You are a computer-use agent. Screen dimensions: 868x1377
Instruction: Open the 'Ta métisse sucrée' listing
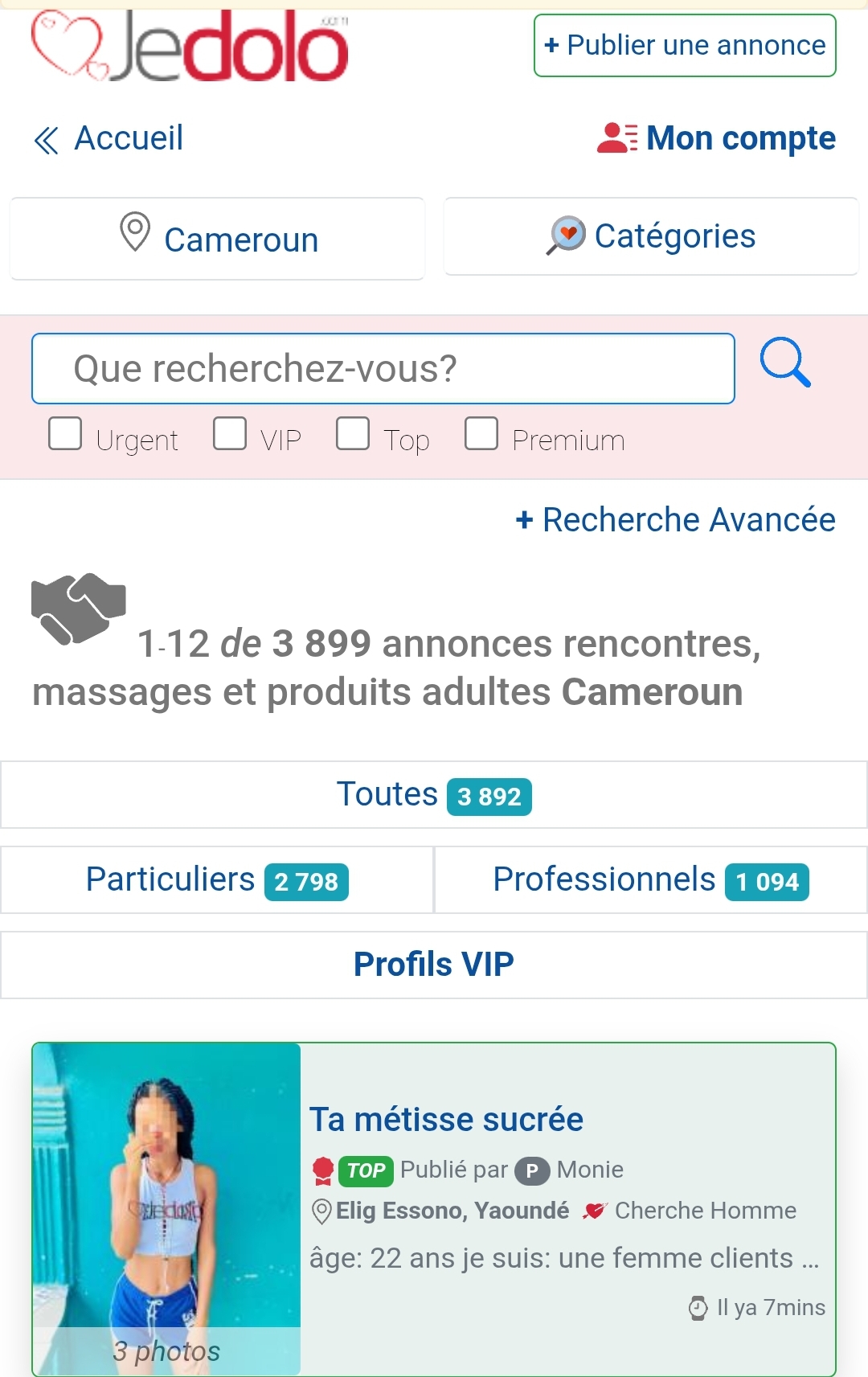point(446,1120)
